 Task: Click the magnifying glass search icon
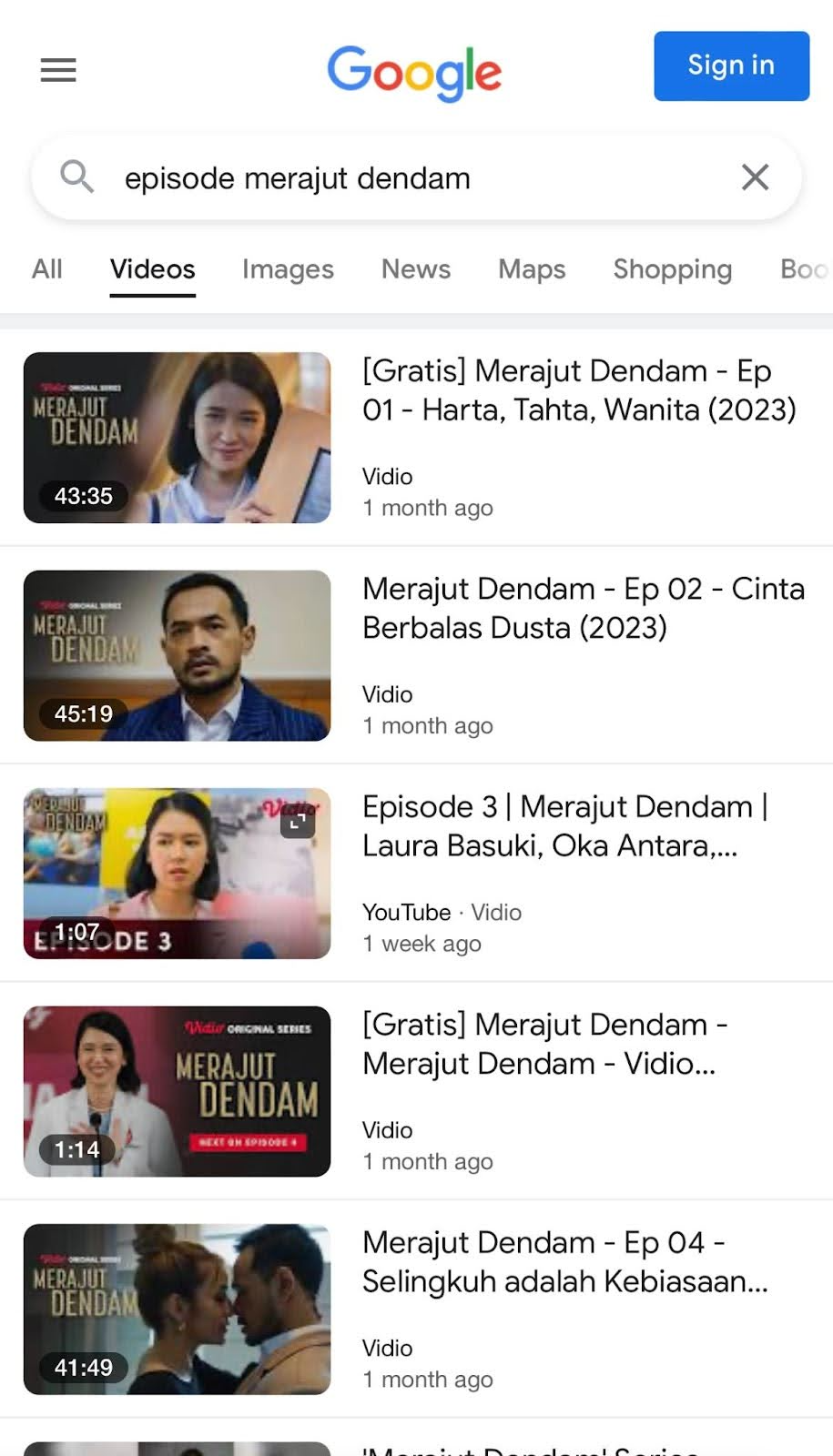pyautogui.click(x=77, y=177)
